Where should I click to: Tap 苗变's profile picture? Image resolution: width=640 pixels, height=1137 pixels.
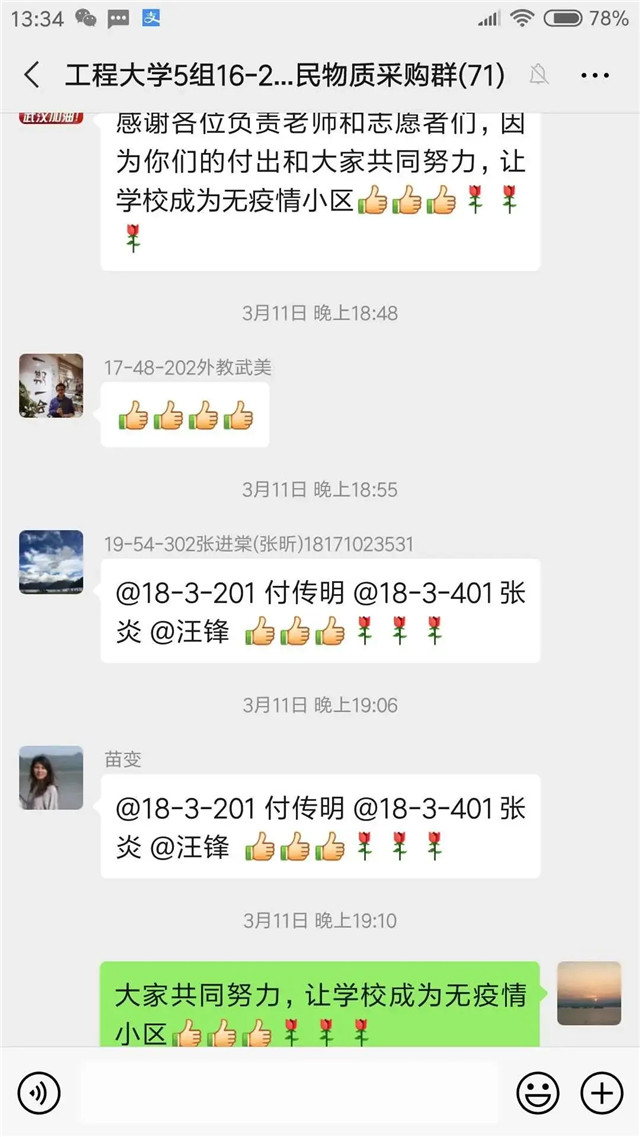click(51, 777)
